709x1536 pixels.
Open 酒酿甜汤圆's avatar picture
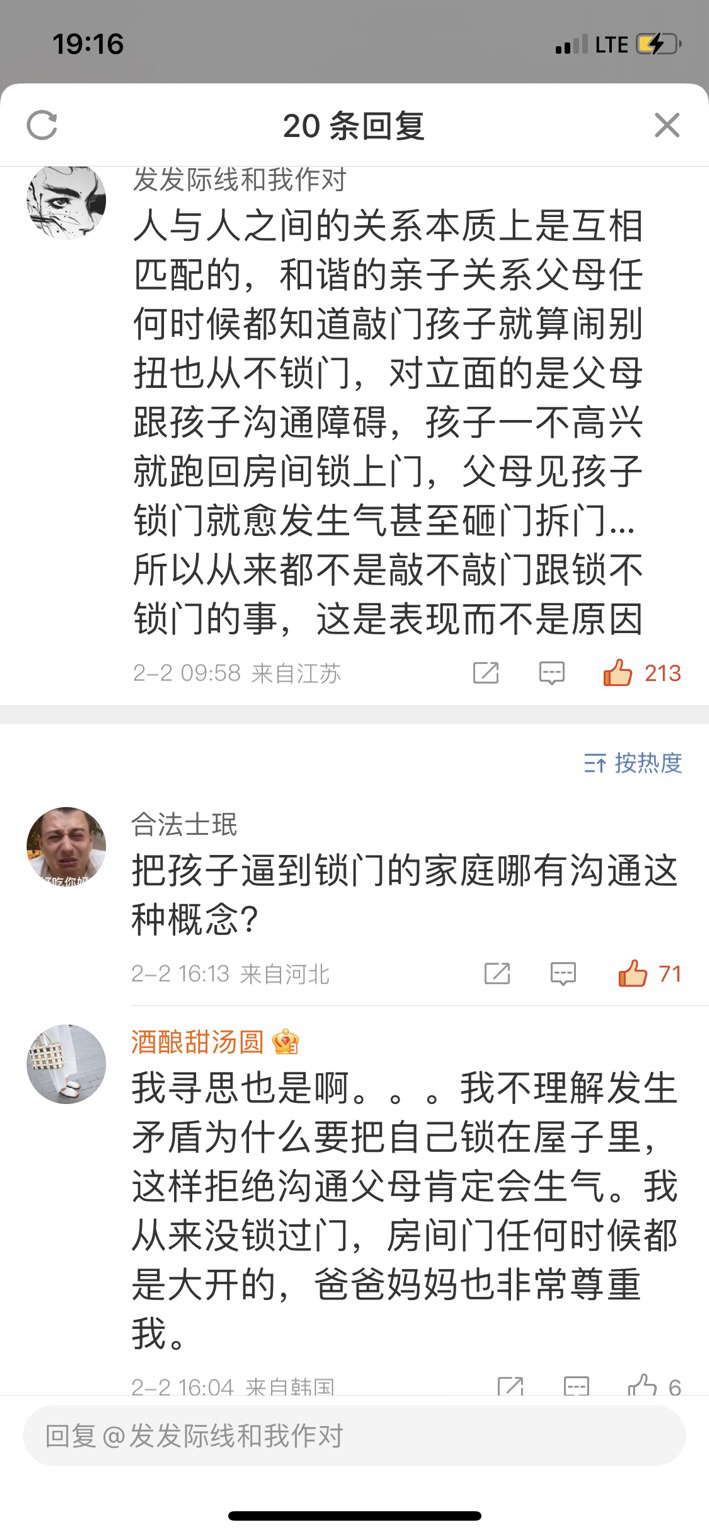pyautogui.click(x=66, y=1064)
